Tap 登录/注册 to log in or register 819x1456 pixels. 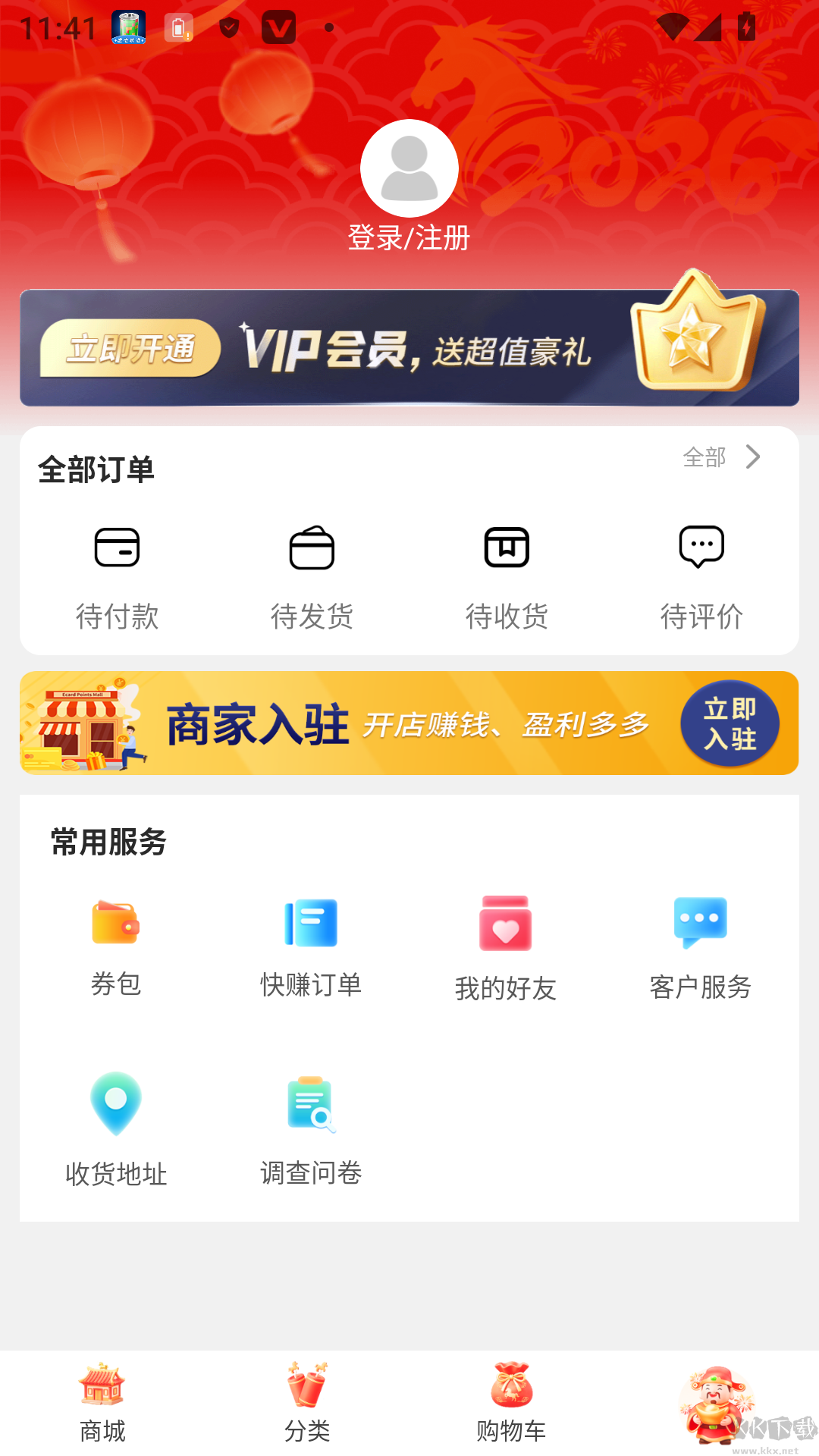[x=409, y=237]
